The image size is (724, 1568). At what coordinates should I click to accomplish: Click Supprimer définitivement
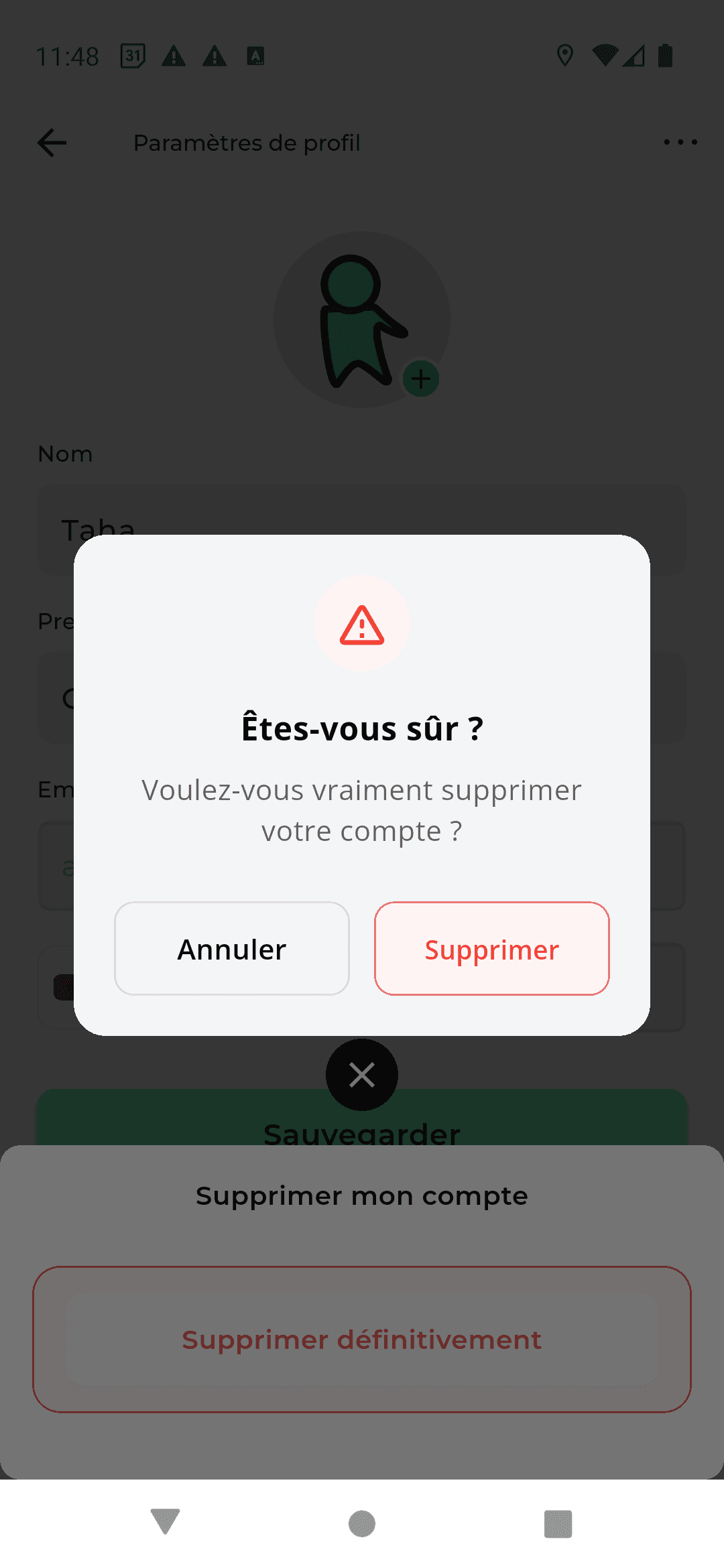(361, 1340)
